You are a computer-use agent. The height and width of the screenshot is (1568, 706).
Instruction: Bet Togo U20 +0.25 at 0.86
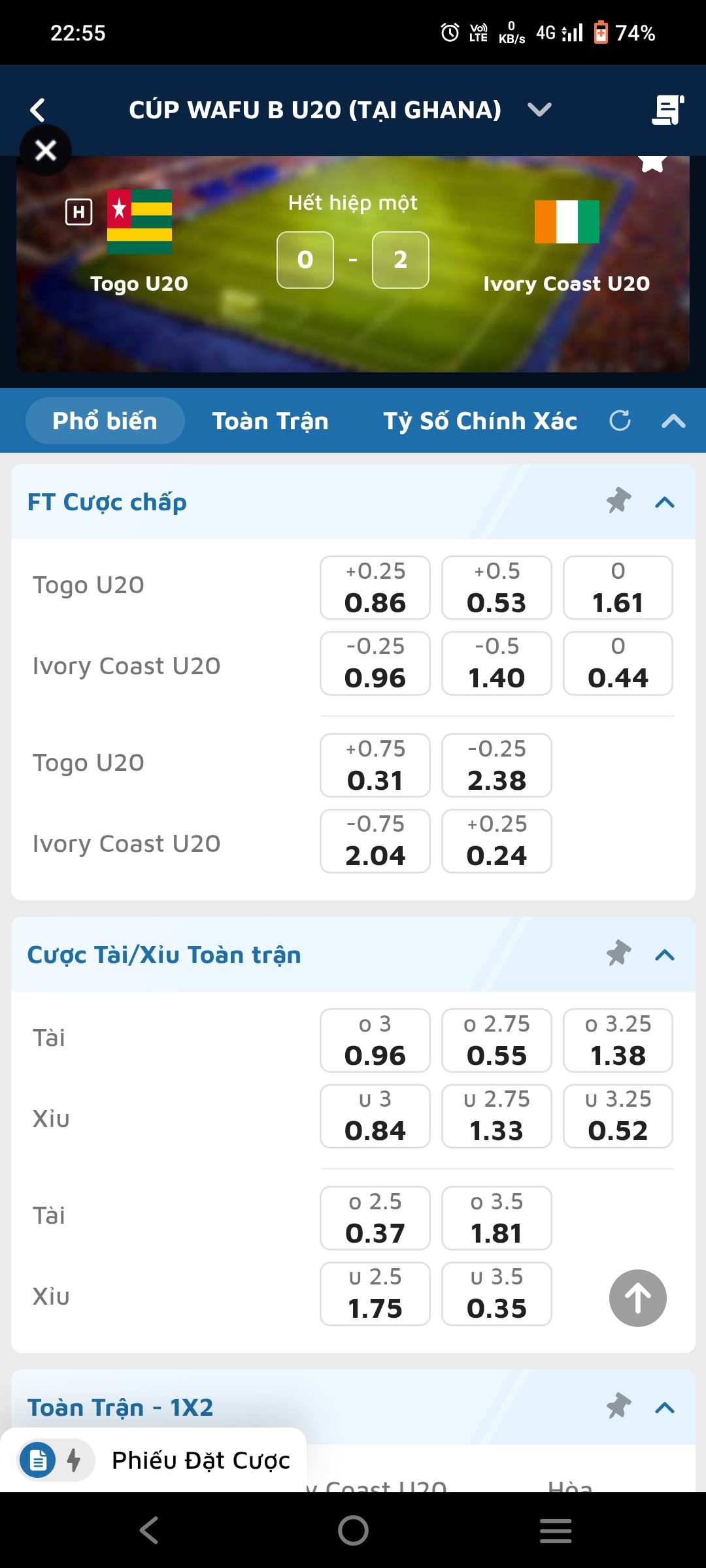pos(375,587)
